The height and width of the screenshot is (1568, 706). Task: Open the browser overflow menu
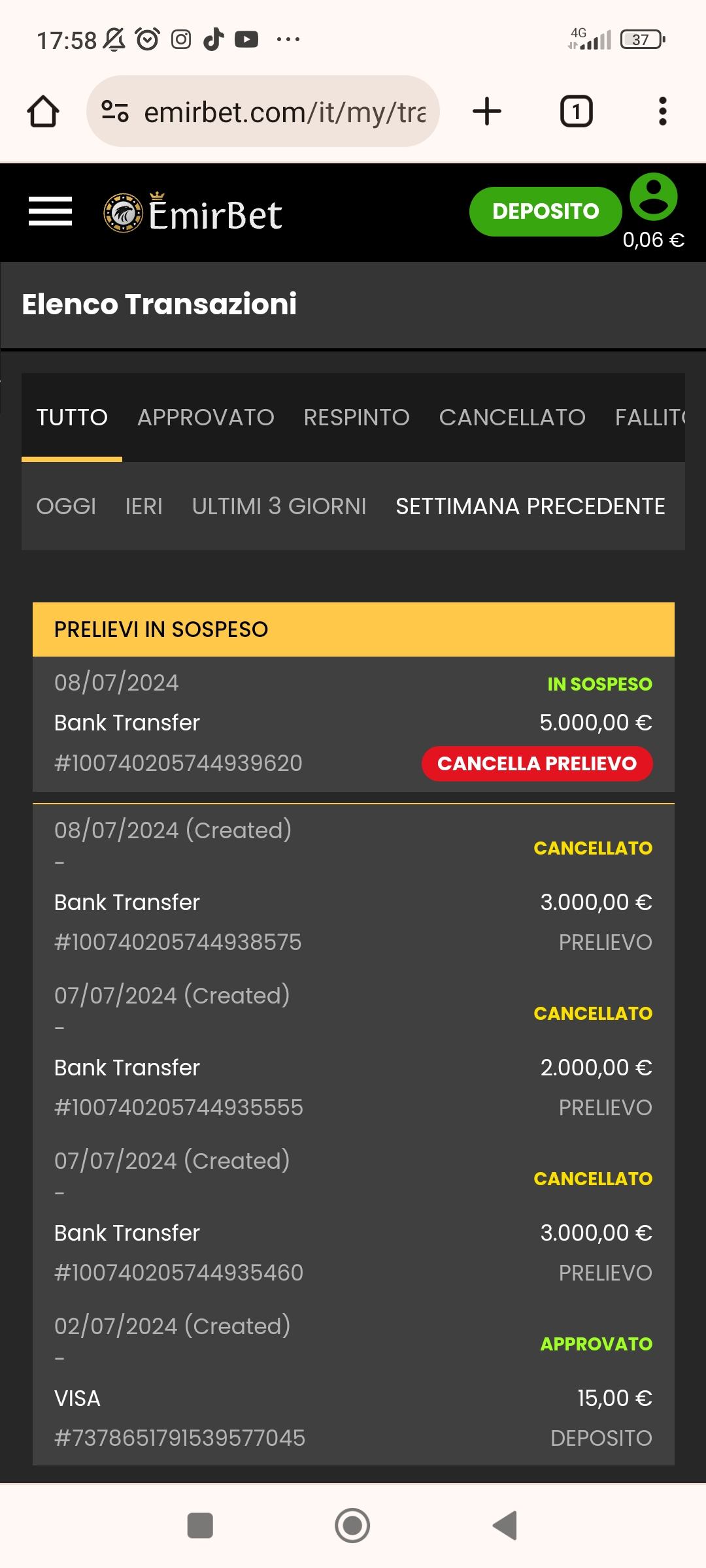(662, 112)
